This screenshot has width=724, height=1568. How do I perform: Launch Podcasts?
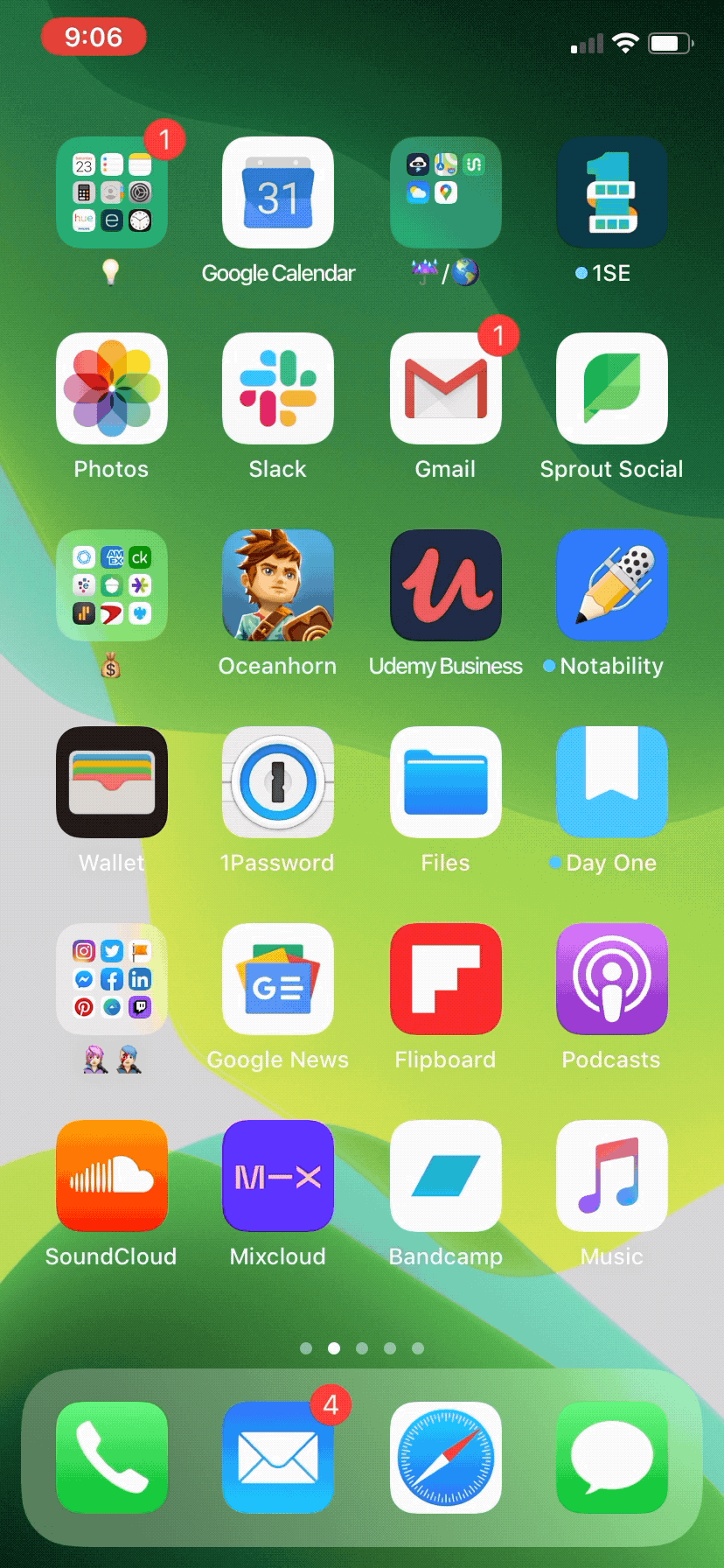click(612, 979)
